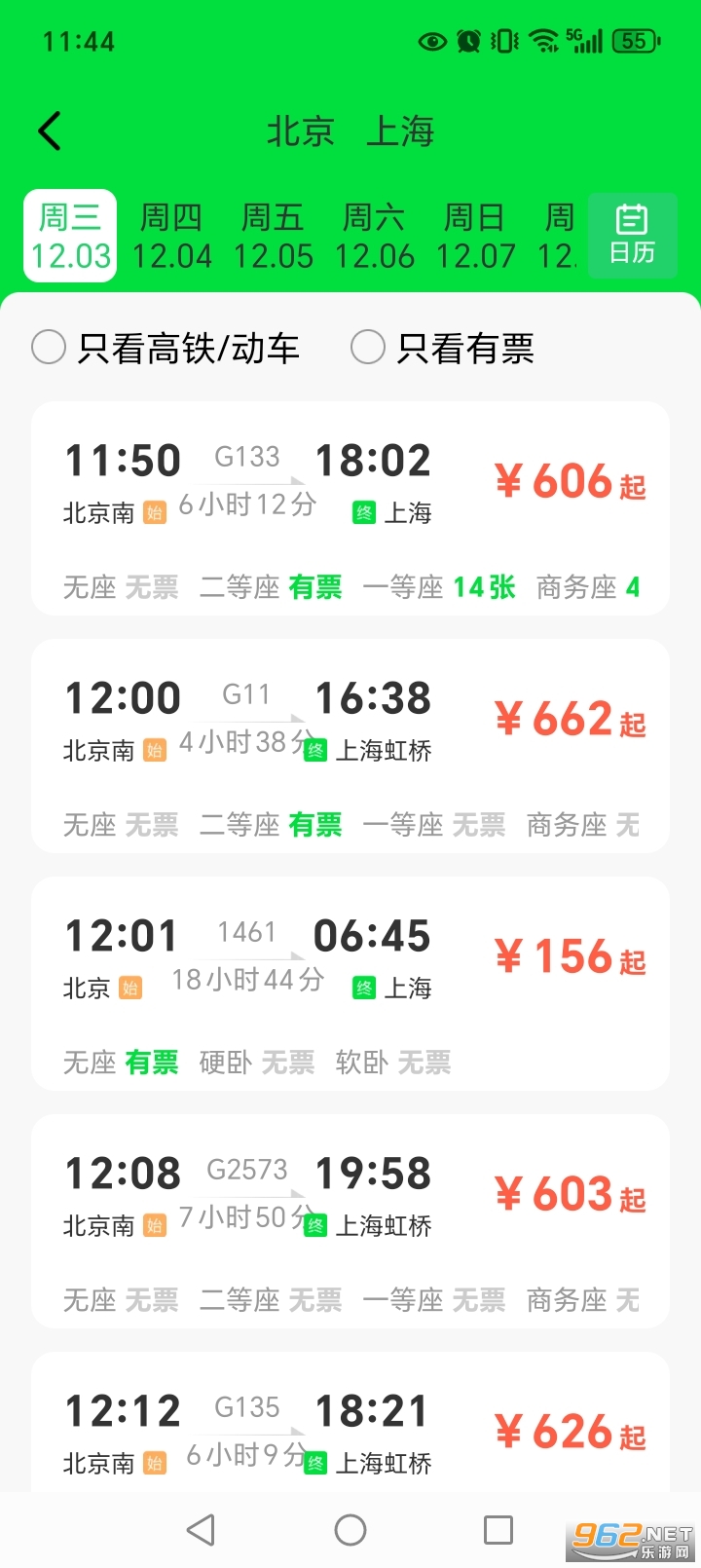Tap 有票 for G133 second-class seats
Viewport: 701px width, 1568px height.
(314, 587)
